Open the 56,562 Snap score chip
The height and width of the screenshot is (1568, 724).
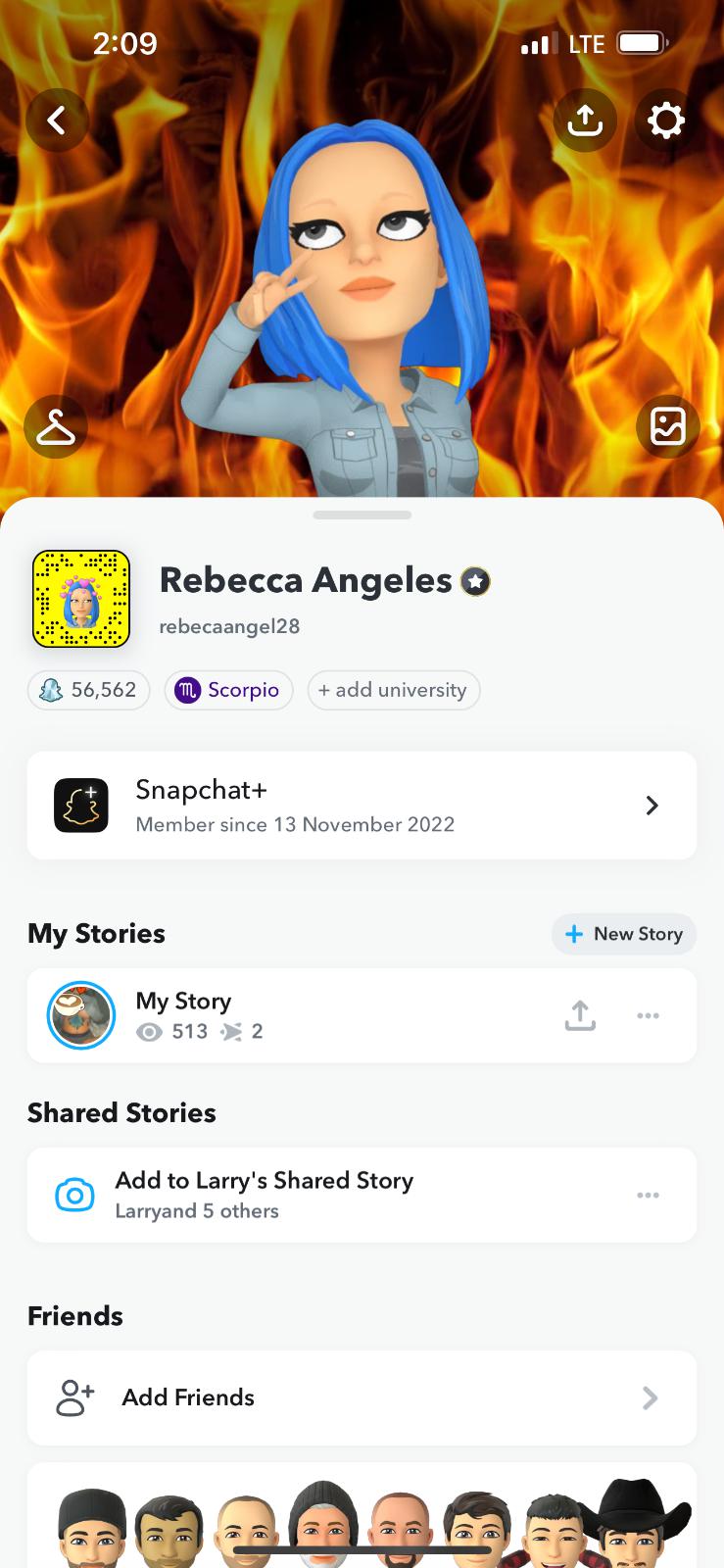[88, 690]
